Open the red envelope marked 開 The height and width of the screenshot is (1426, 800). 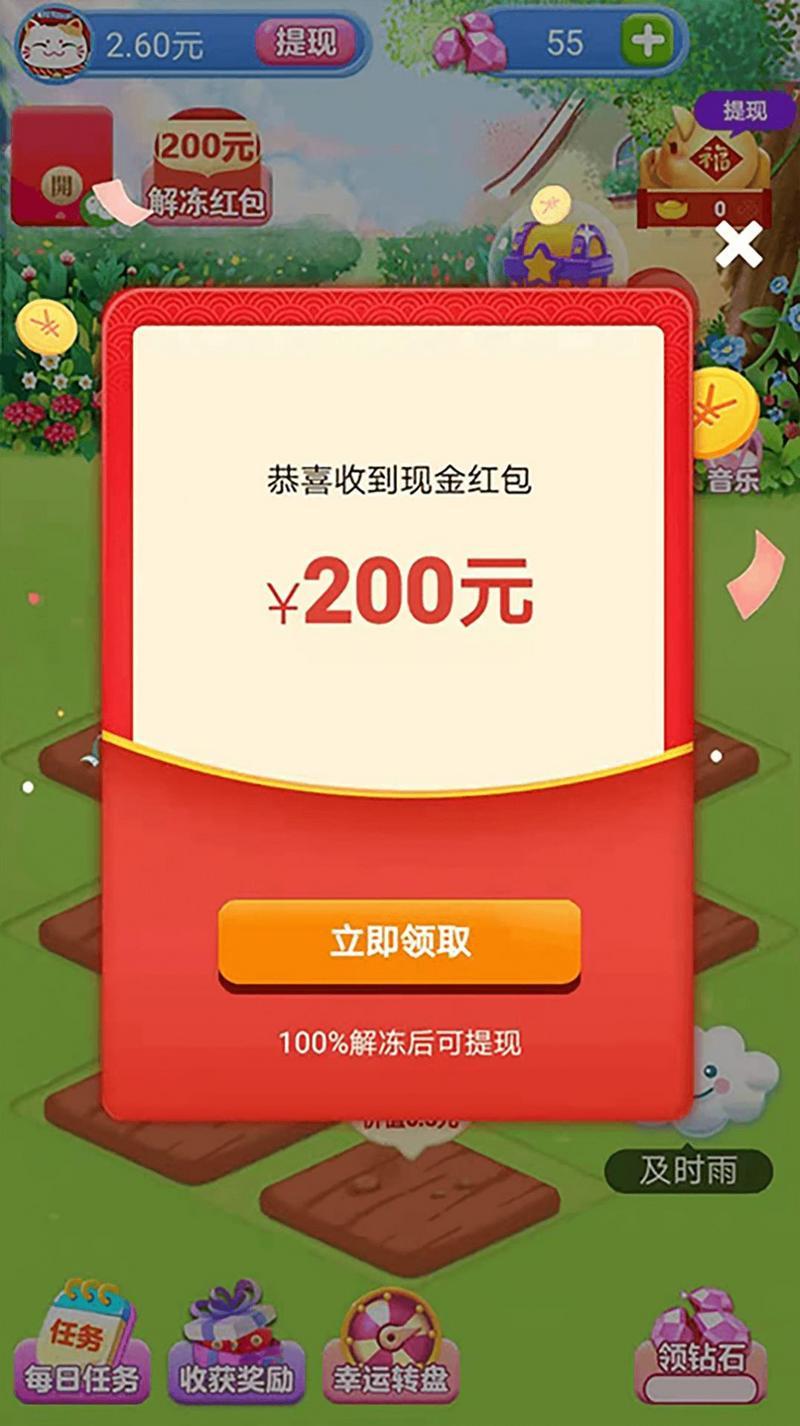(61, 165)
